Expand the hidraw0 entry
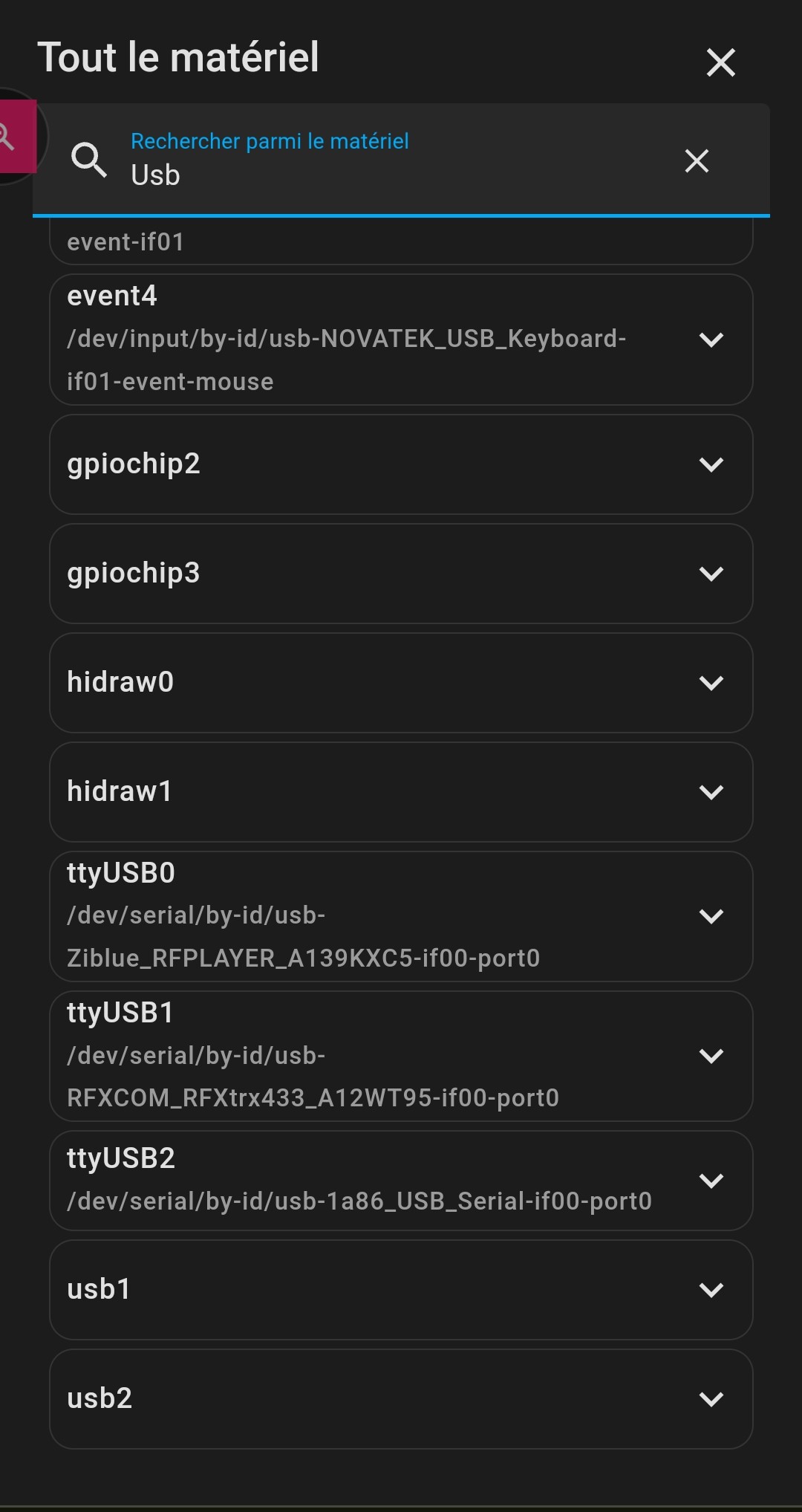This screenshot has width=802, height=1512. (401, 683)
